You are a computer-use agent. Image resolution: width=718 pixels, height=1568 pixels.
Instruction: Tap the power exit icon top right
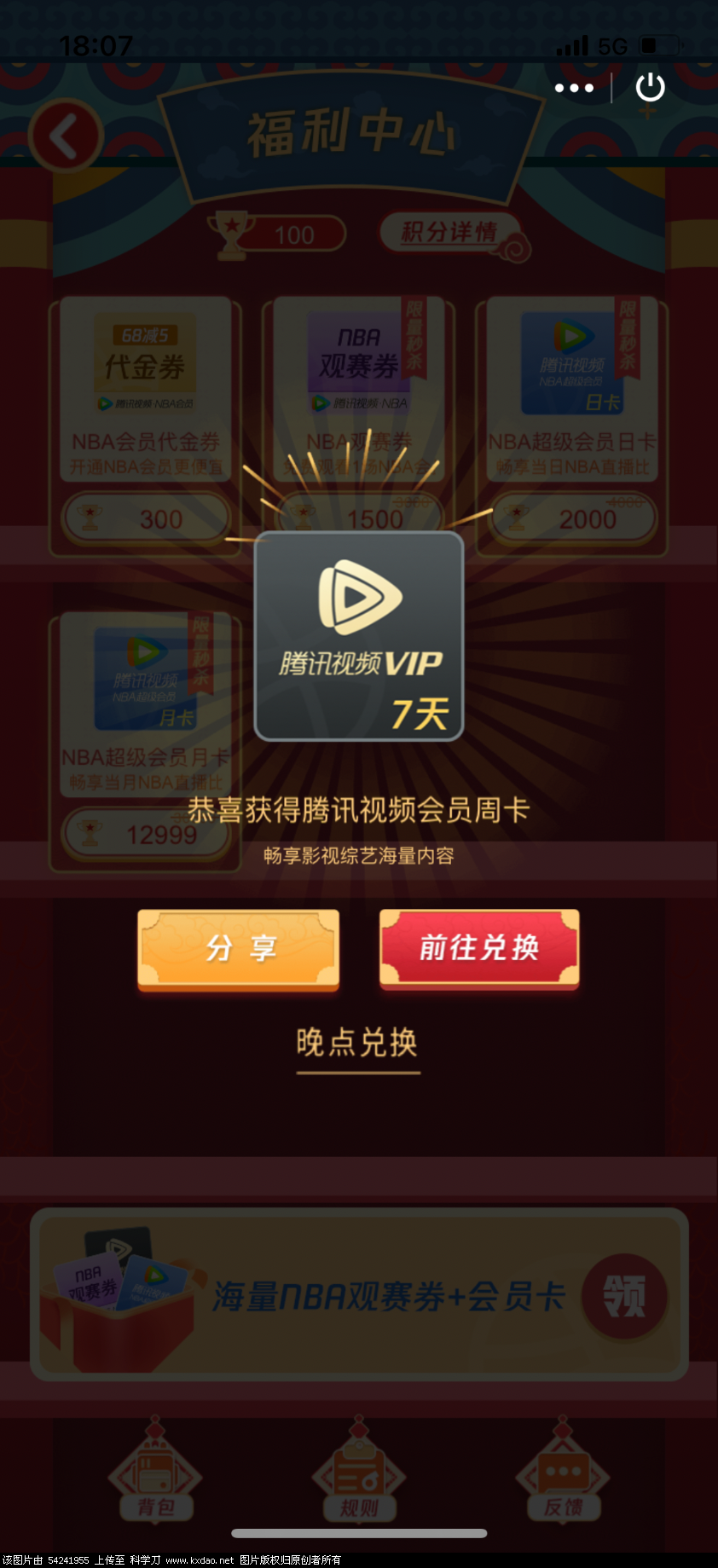coord(650,88)
